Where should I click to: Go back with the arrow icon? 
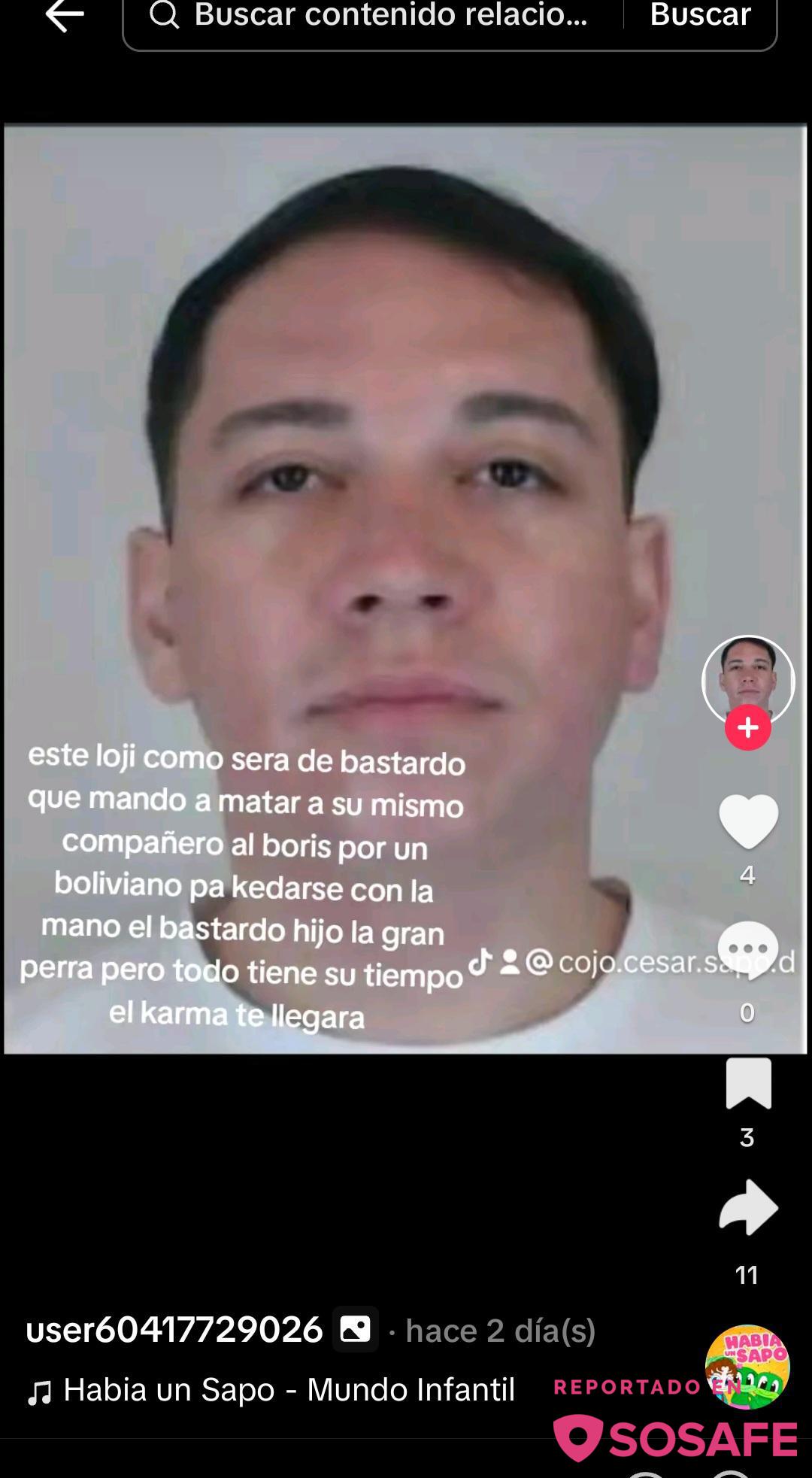(64, 16)
